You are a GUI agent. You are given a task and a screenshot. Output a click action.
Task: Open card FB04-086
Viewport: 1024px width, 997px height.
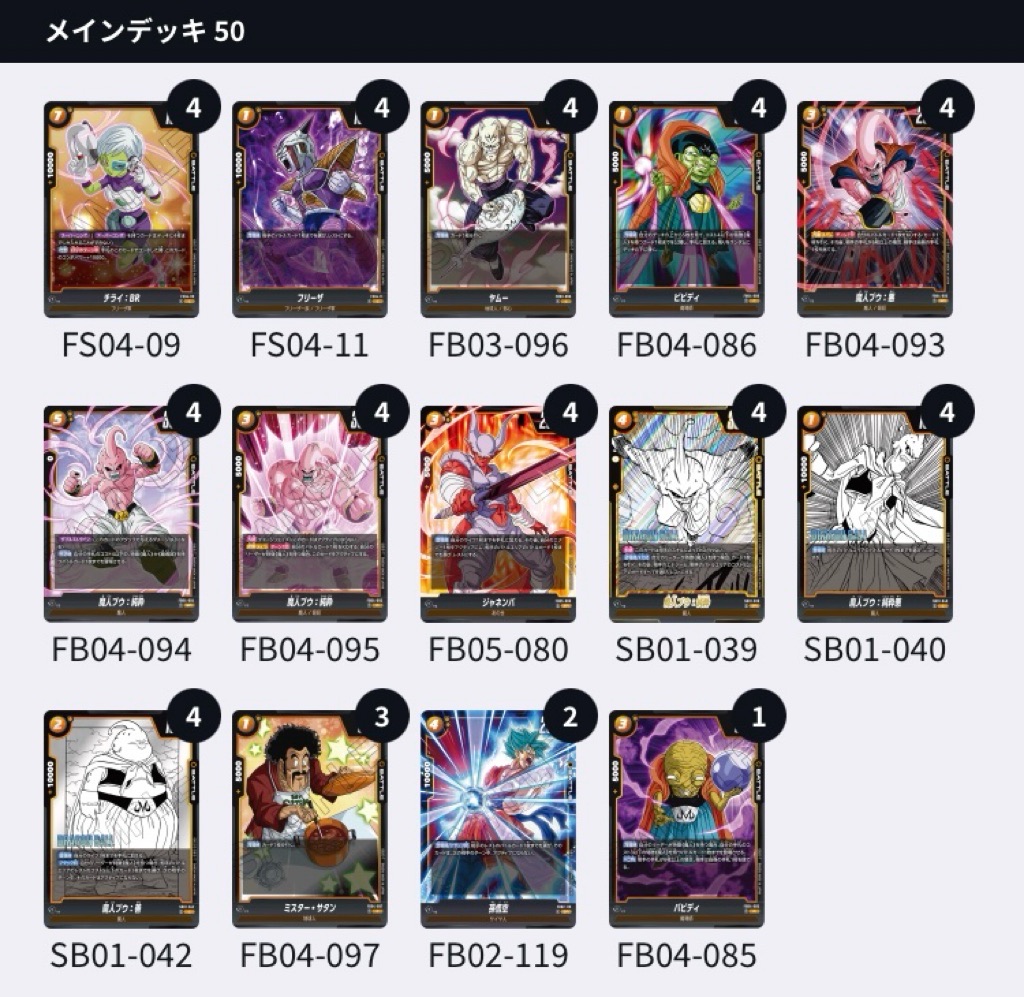click(686, 208)
